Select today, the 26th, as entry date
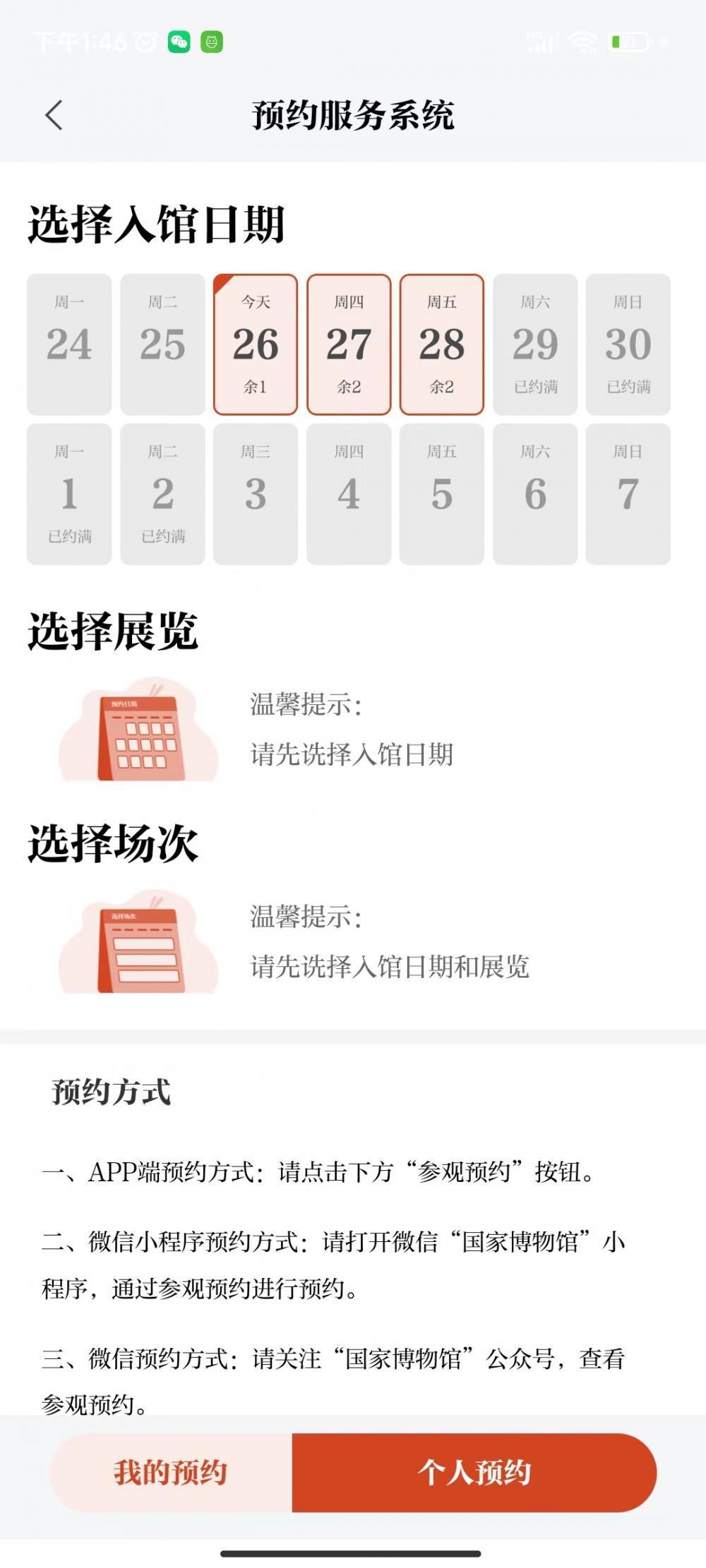This screenshot has height=1568, width=706. click(256, 344)
